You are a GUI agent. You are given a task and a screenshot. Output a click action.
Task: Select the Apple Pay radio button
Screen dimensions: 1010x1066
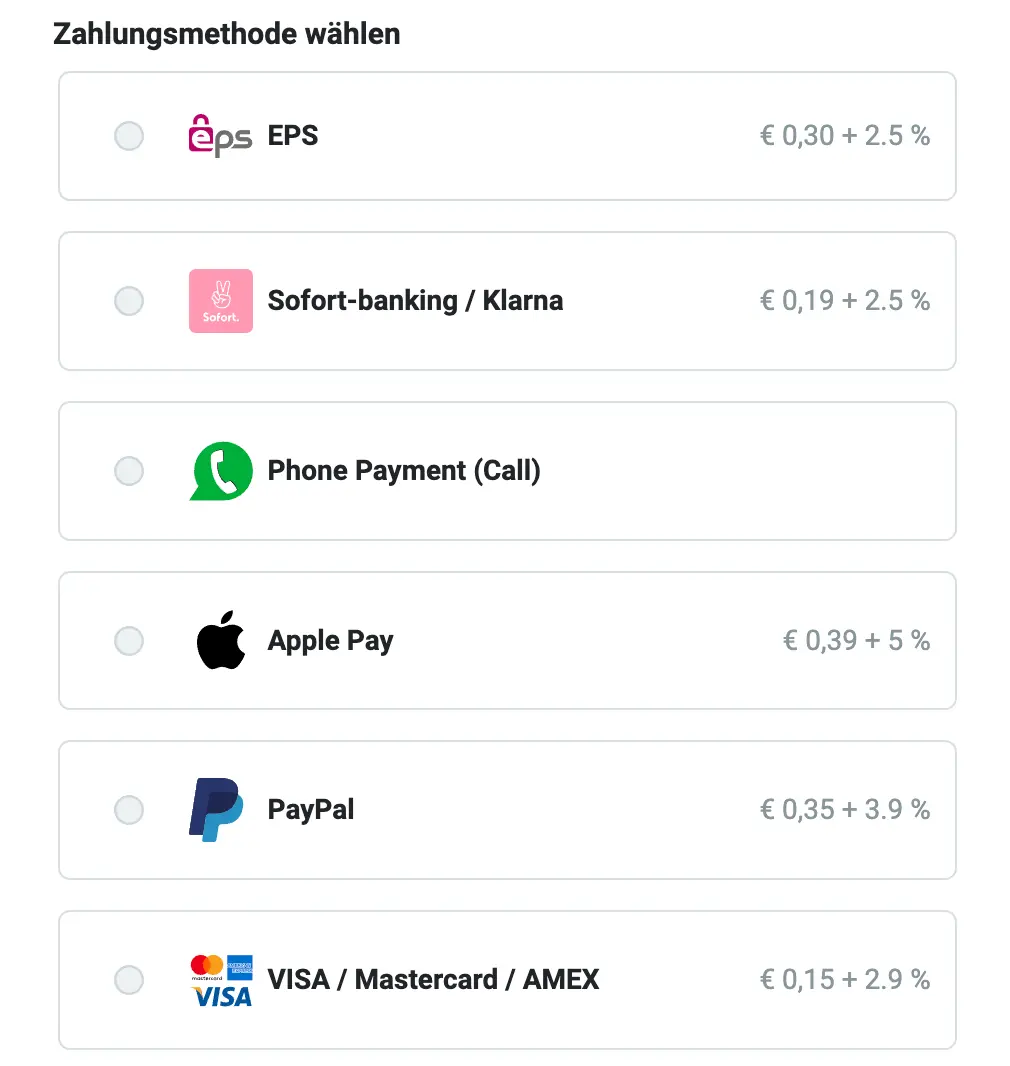click(128, 640)
